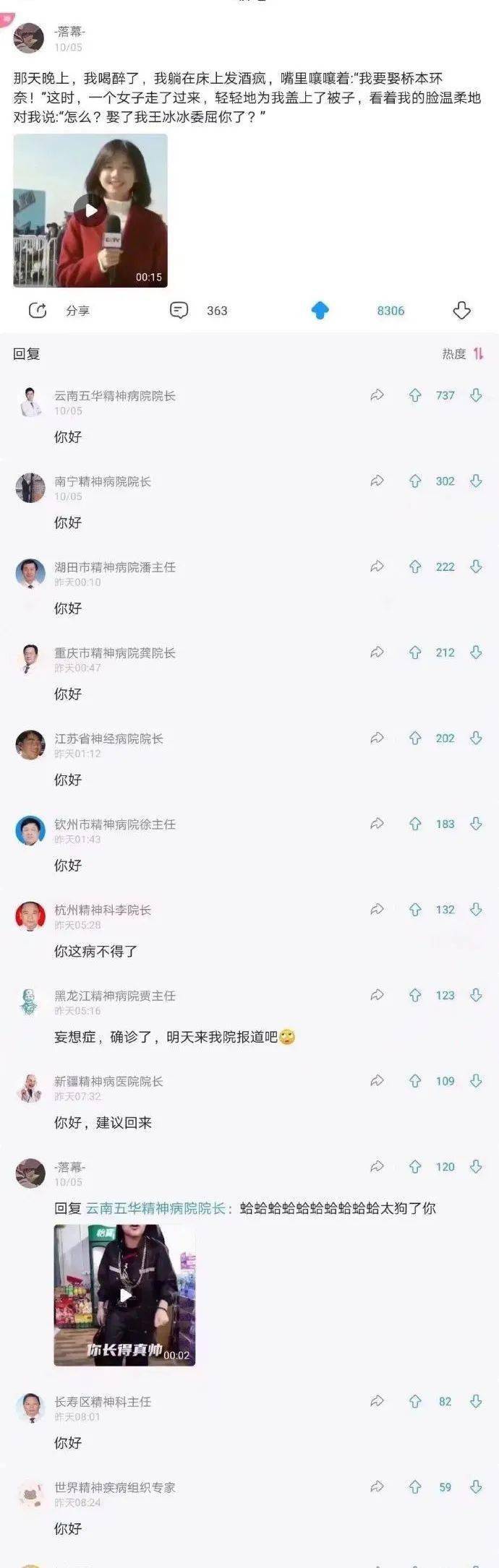The width and height of the screenshot is (499, 1568).
Task: Play the 00:02 video in -落幕-'s reply
Action: coord(125,1296)
